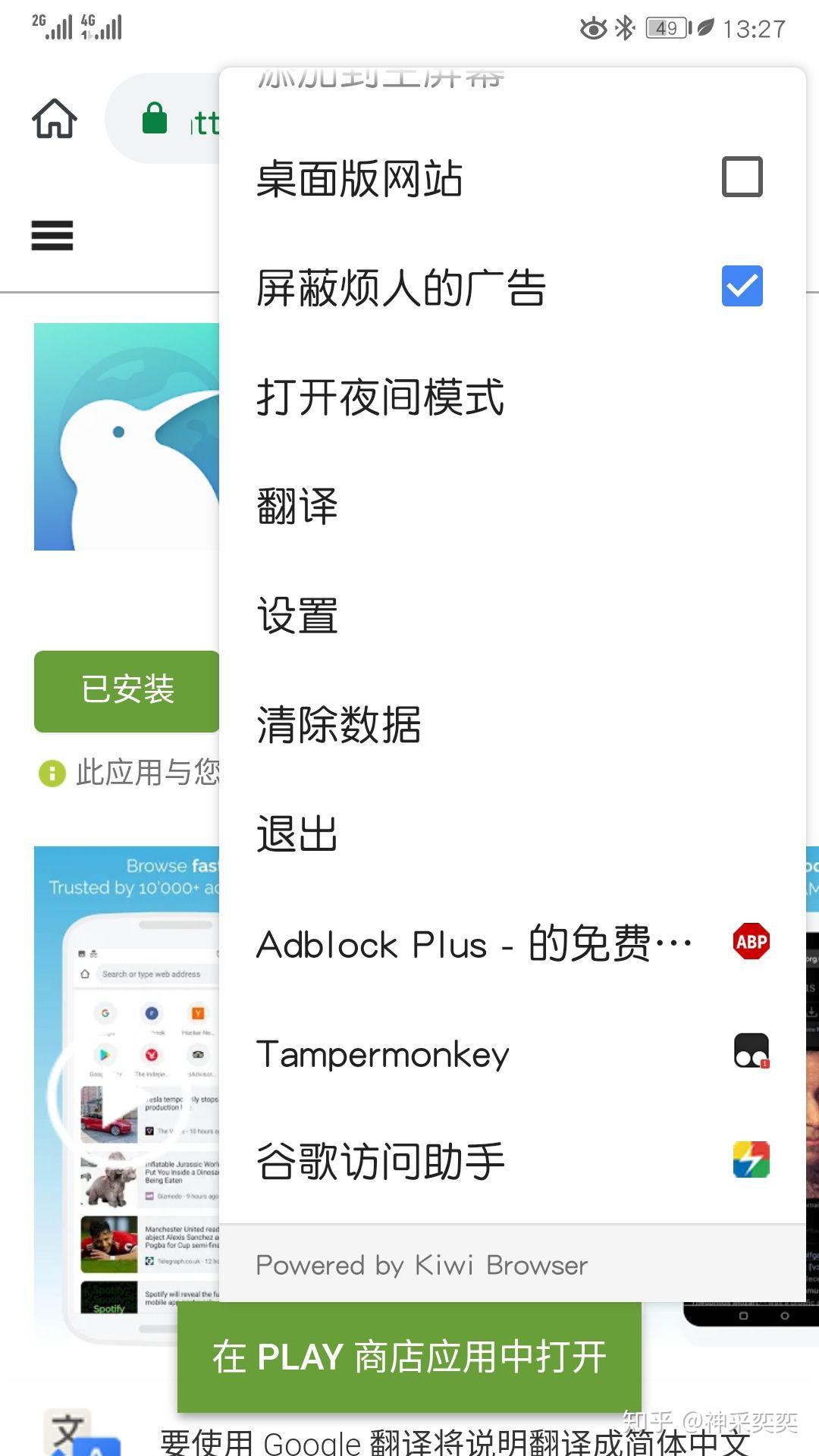The height and width of the screenshot is (1456, 819).
Task: Go to the browser home page
Action: tap(55, 119)
